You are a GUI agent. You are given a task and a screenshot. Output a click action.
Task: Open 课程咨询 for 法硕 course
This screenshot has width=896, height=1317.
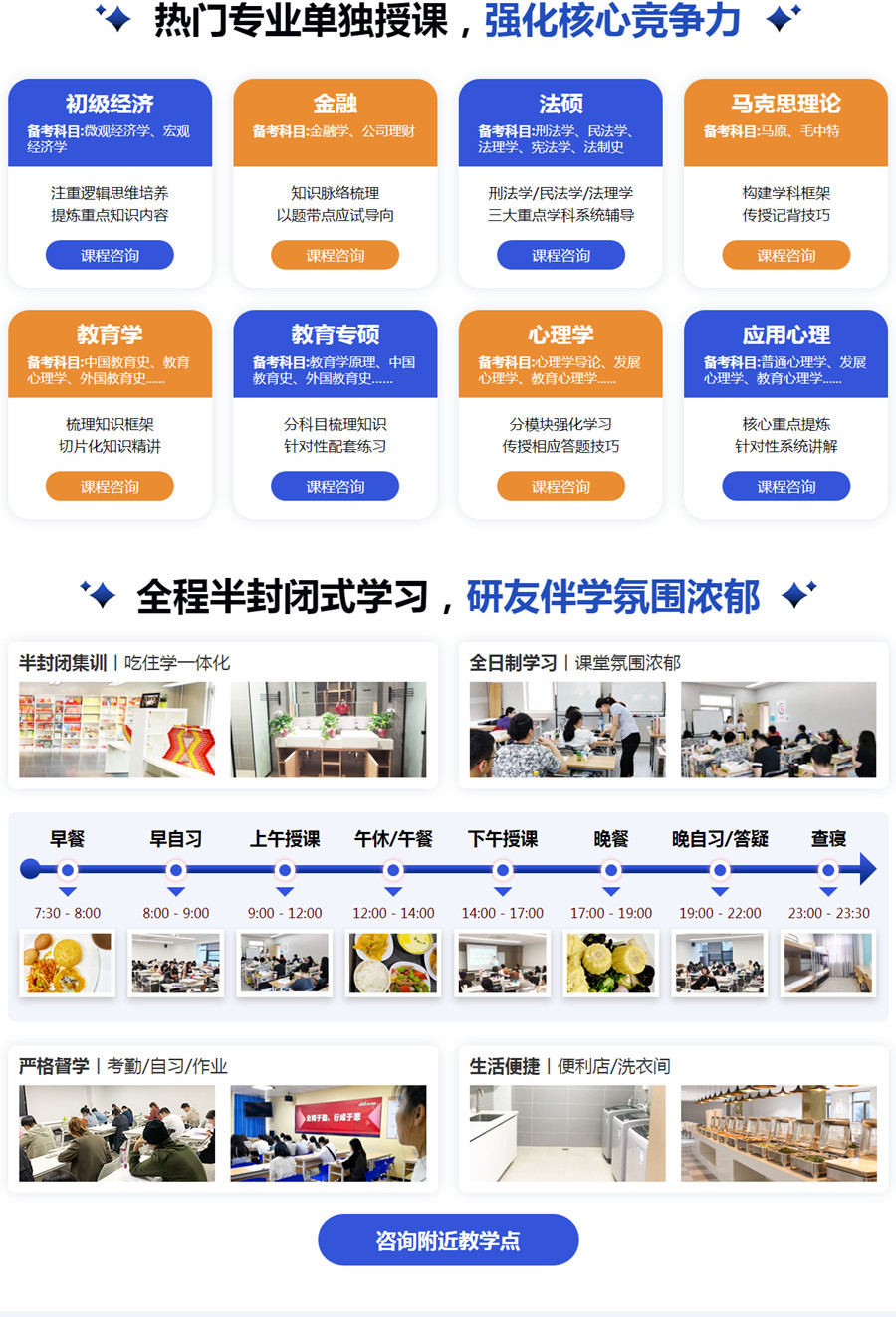560,255
